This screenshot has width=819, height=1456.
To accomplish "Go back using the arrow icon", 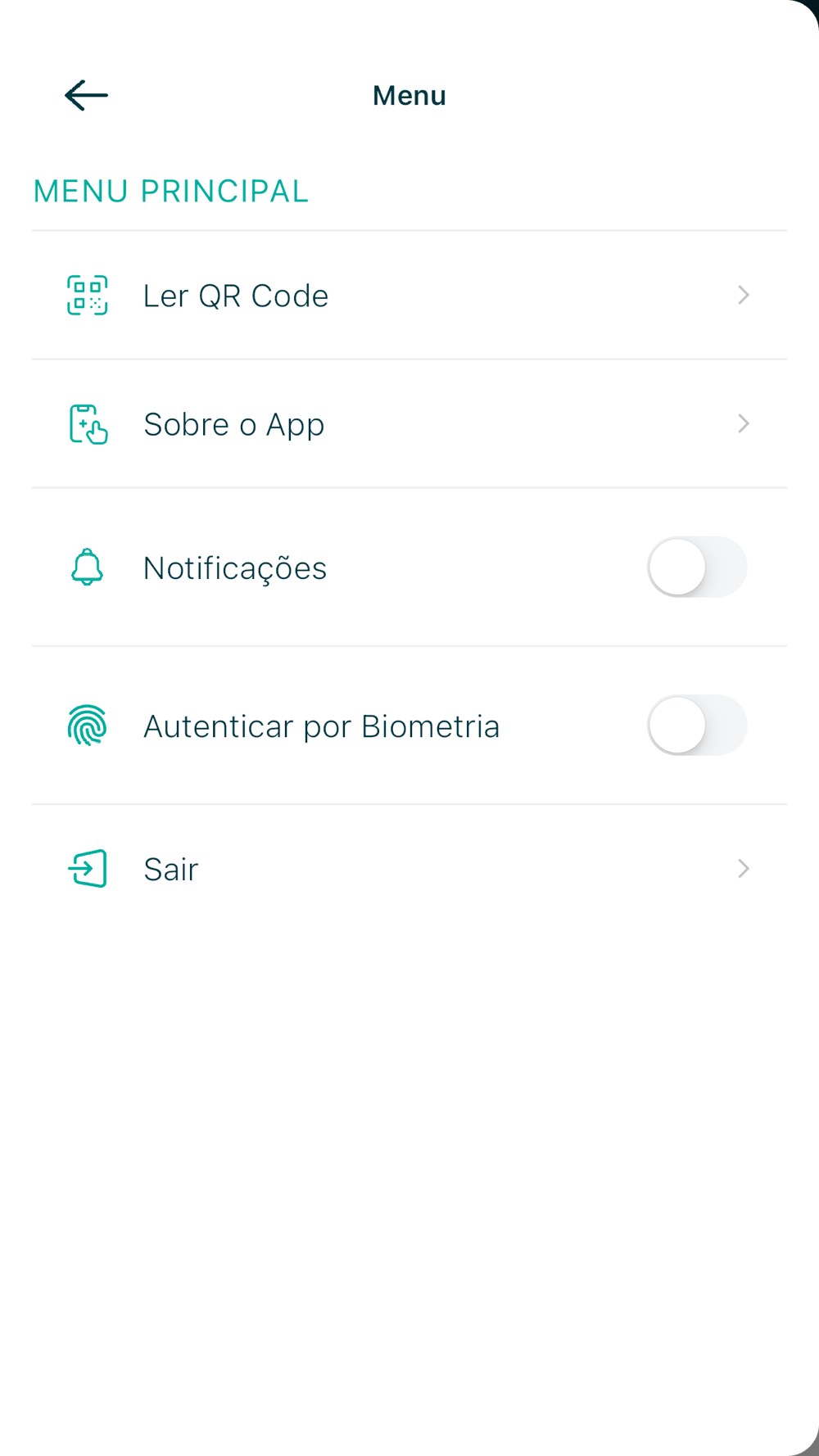I will 86,96.
